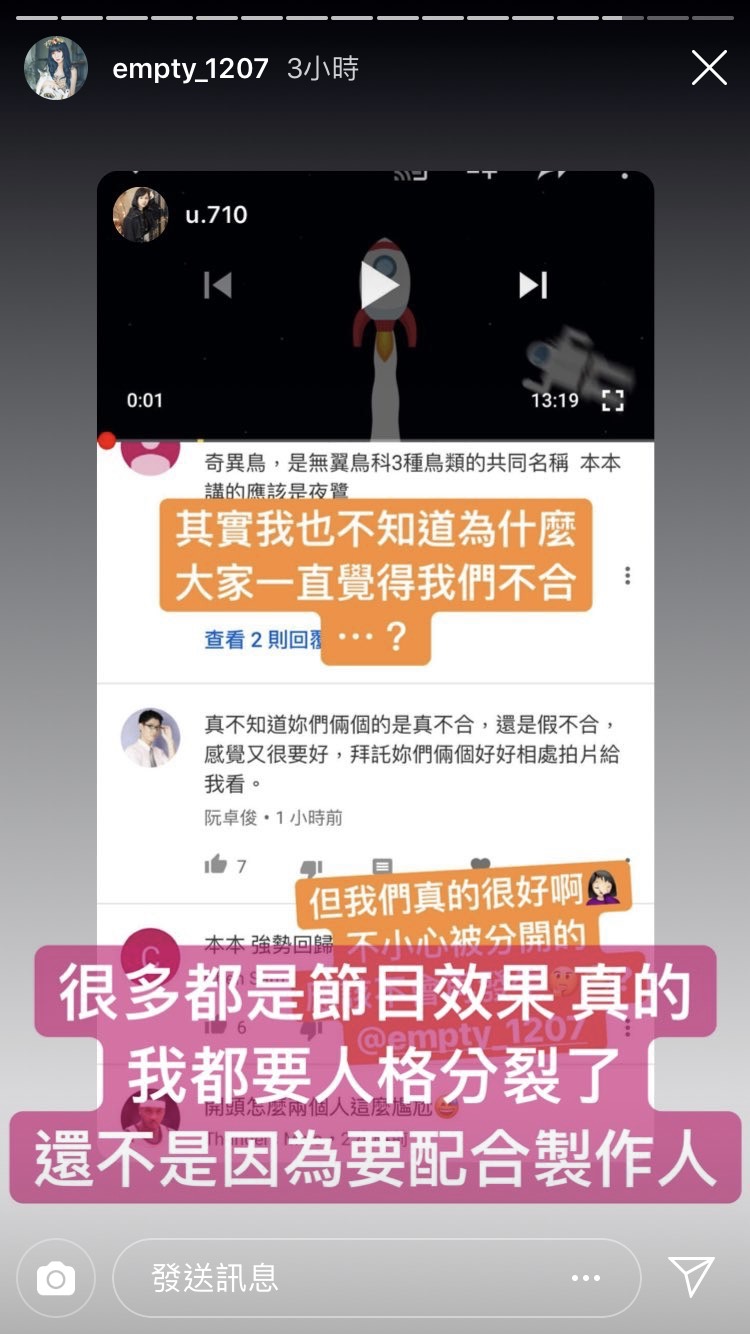
Task: Open the more options dots
Action: tap(586, 1277)
